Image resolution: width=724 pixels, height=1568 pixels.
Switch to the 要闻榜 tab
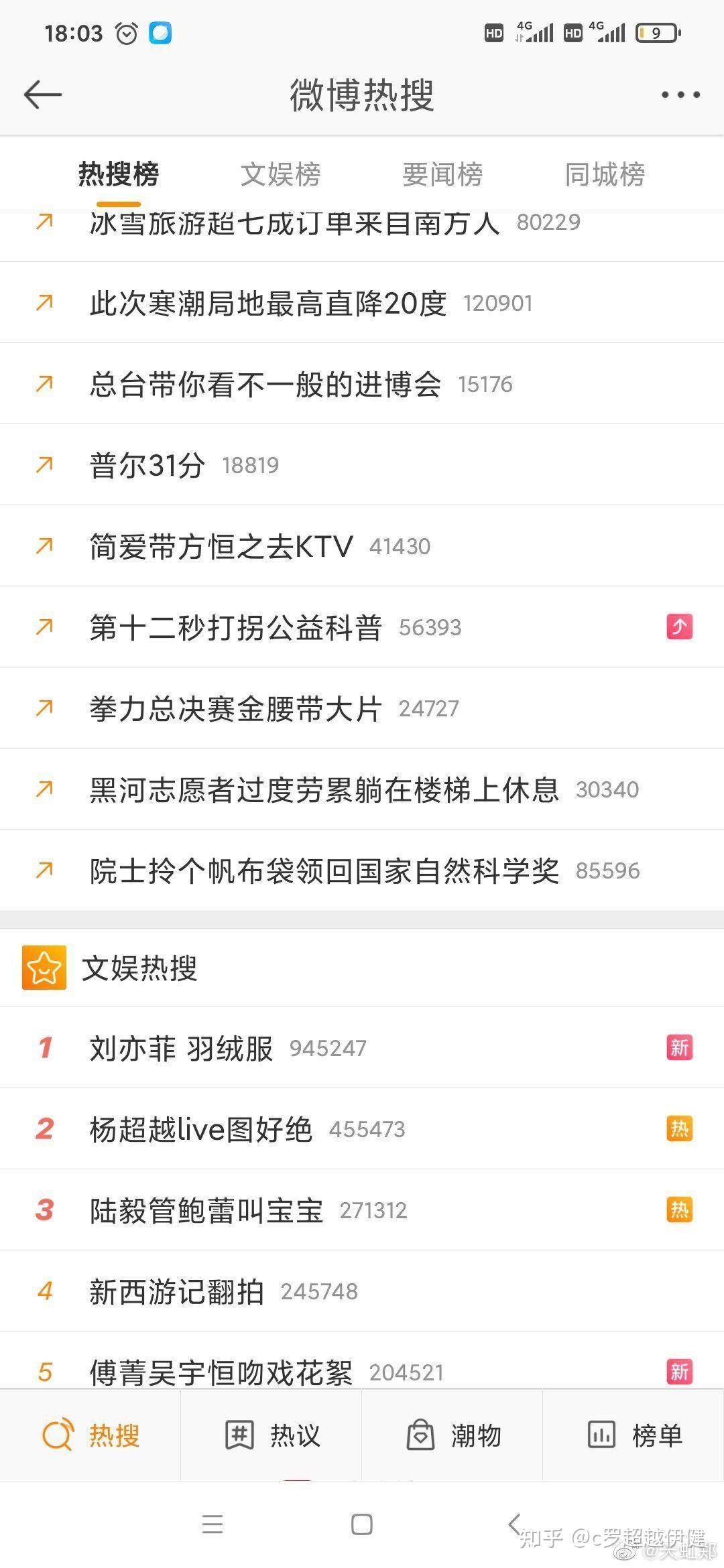tap(442, 174)
